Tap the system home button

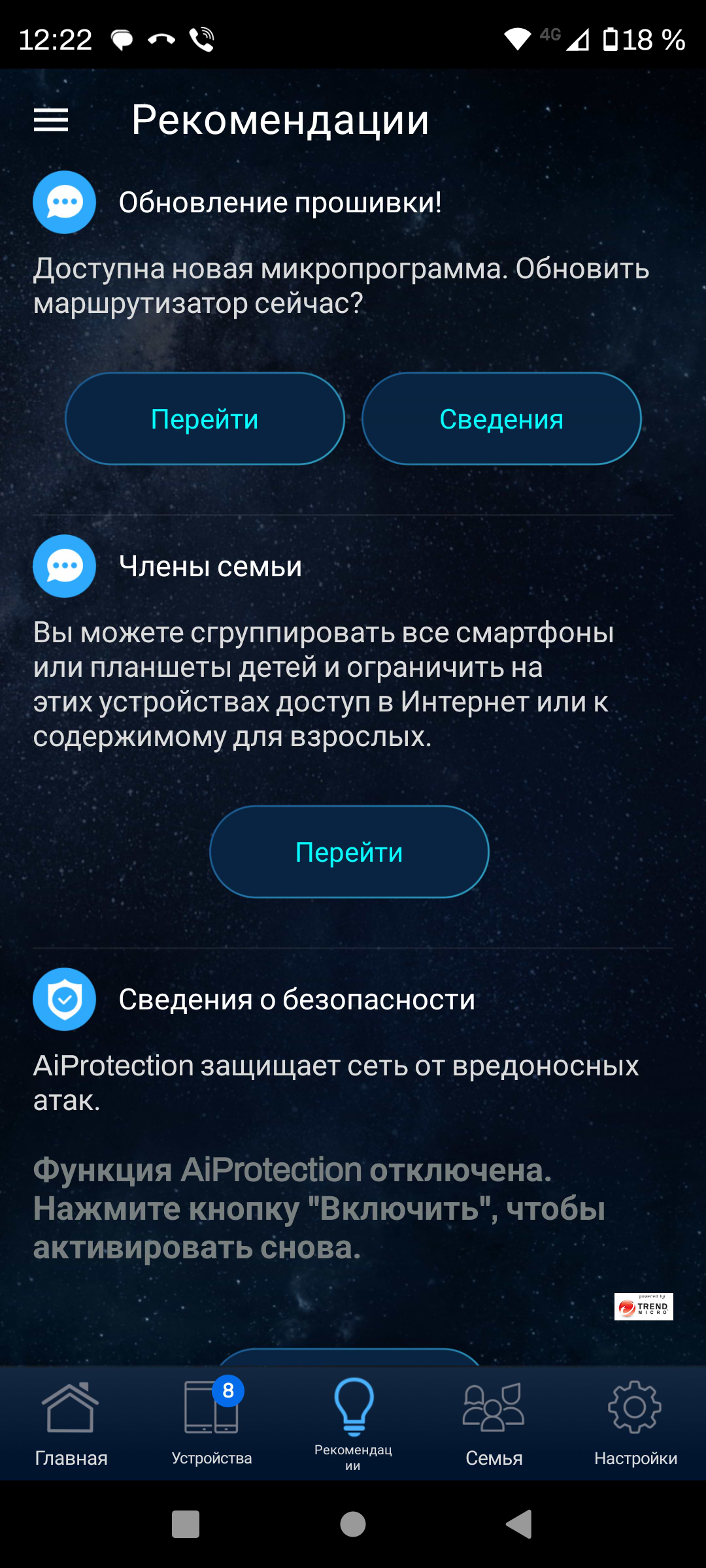353,1524
